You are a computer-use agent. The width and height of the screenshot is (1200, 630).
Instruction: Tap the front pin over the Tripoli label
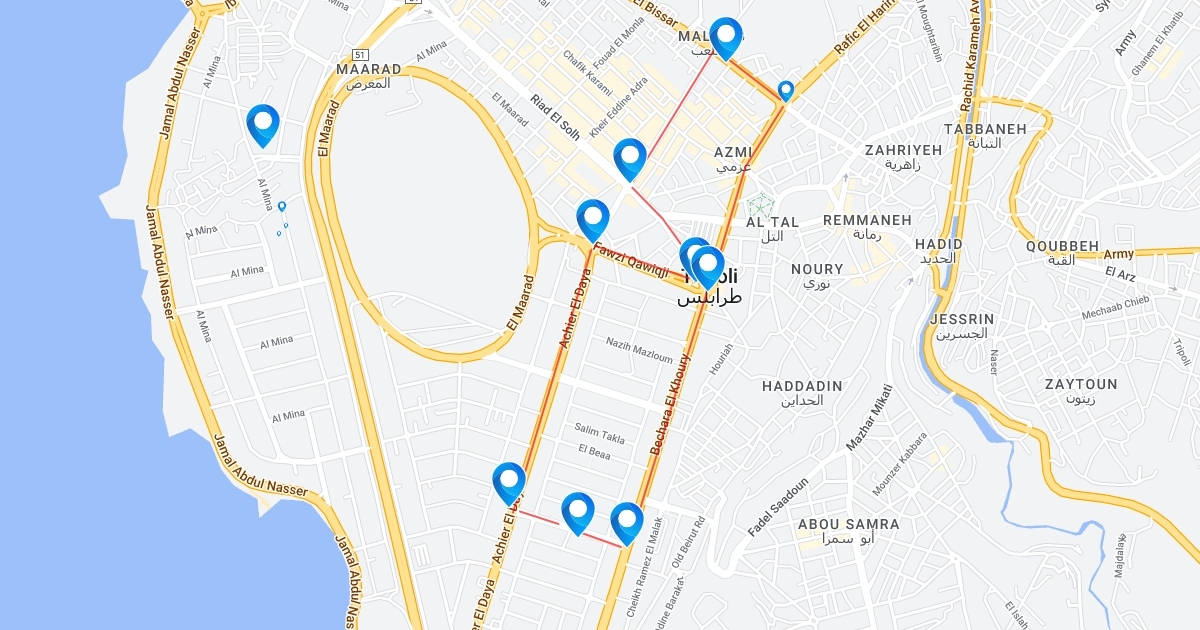point(709,266)
